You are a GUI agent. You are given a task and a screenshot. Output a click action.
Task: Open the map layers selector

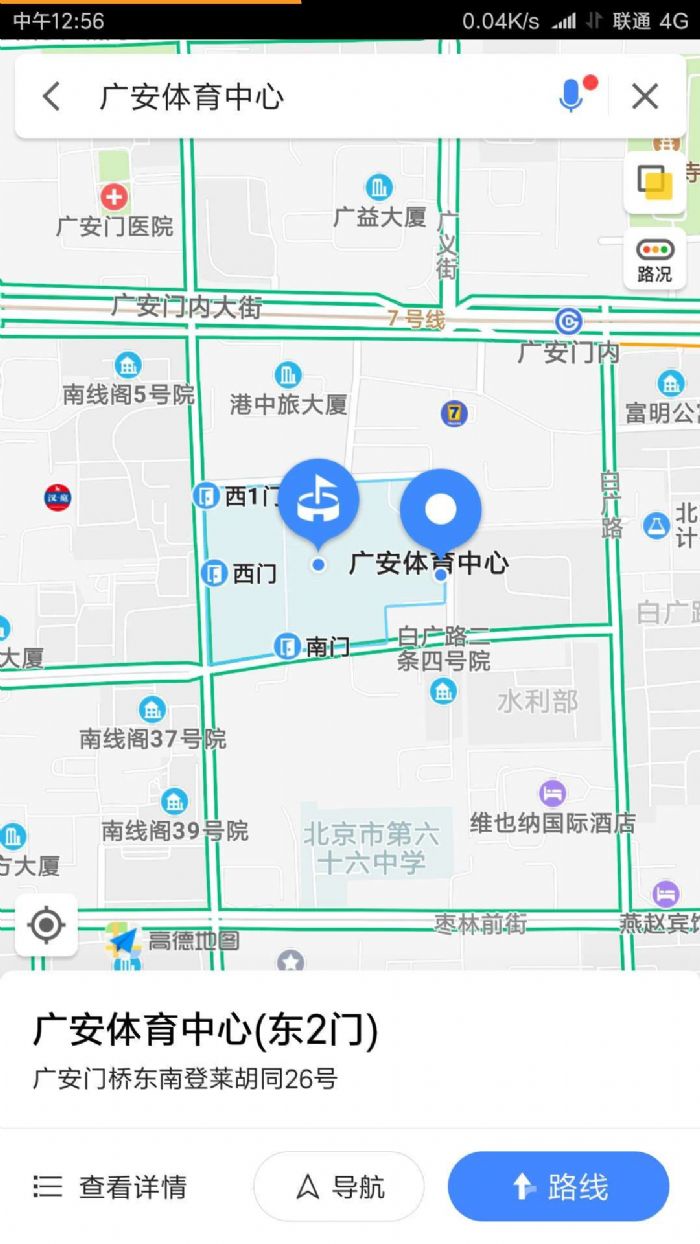point(655,182)
